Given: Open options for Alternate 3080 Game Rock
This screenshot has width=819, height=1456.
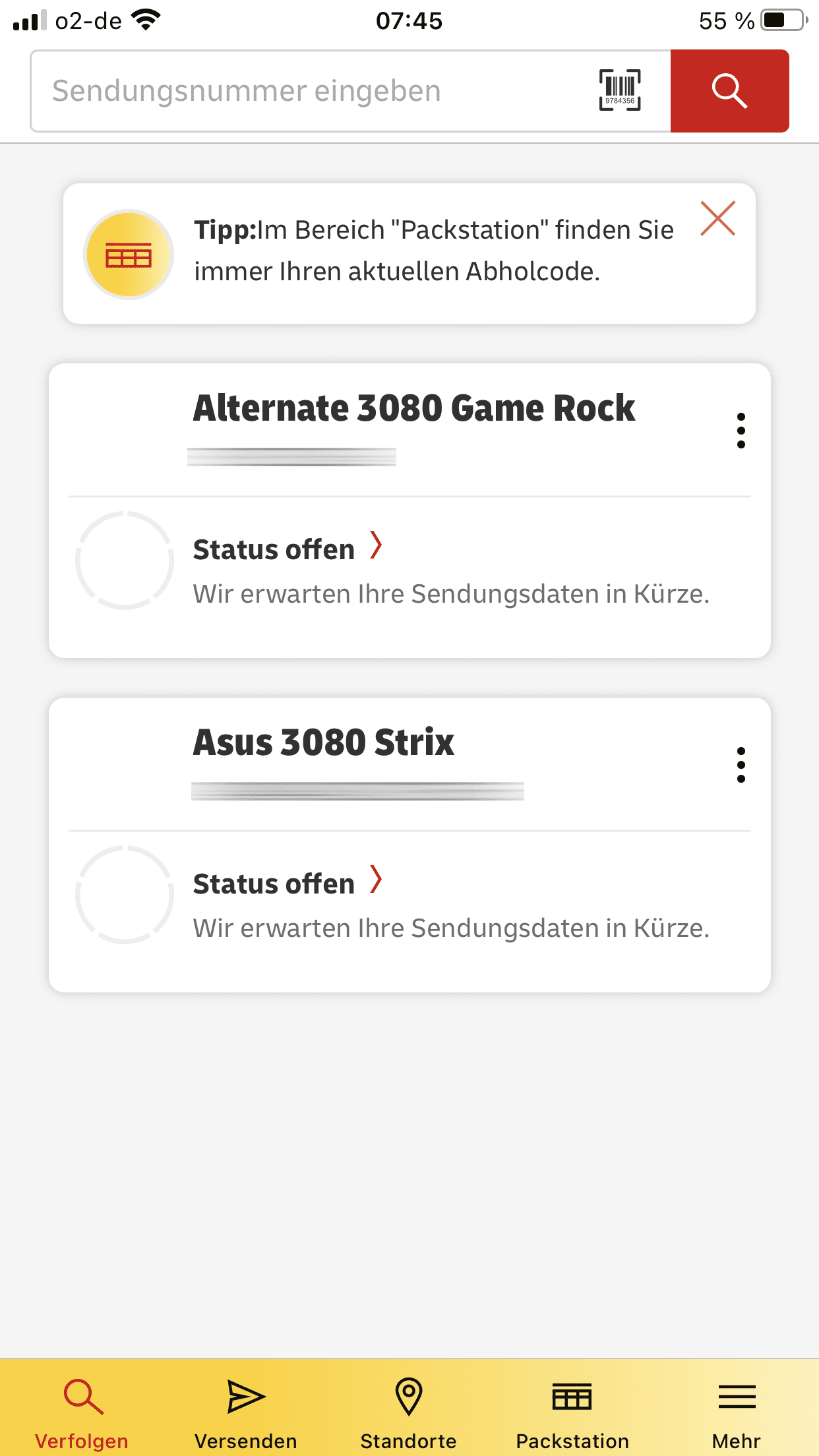Looking at the screenshot, I should tap(741, 431).
